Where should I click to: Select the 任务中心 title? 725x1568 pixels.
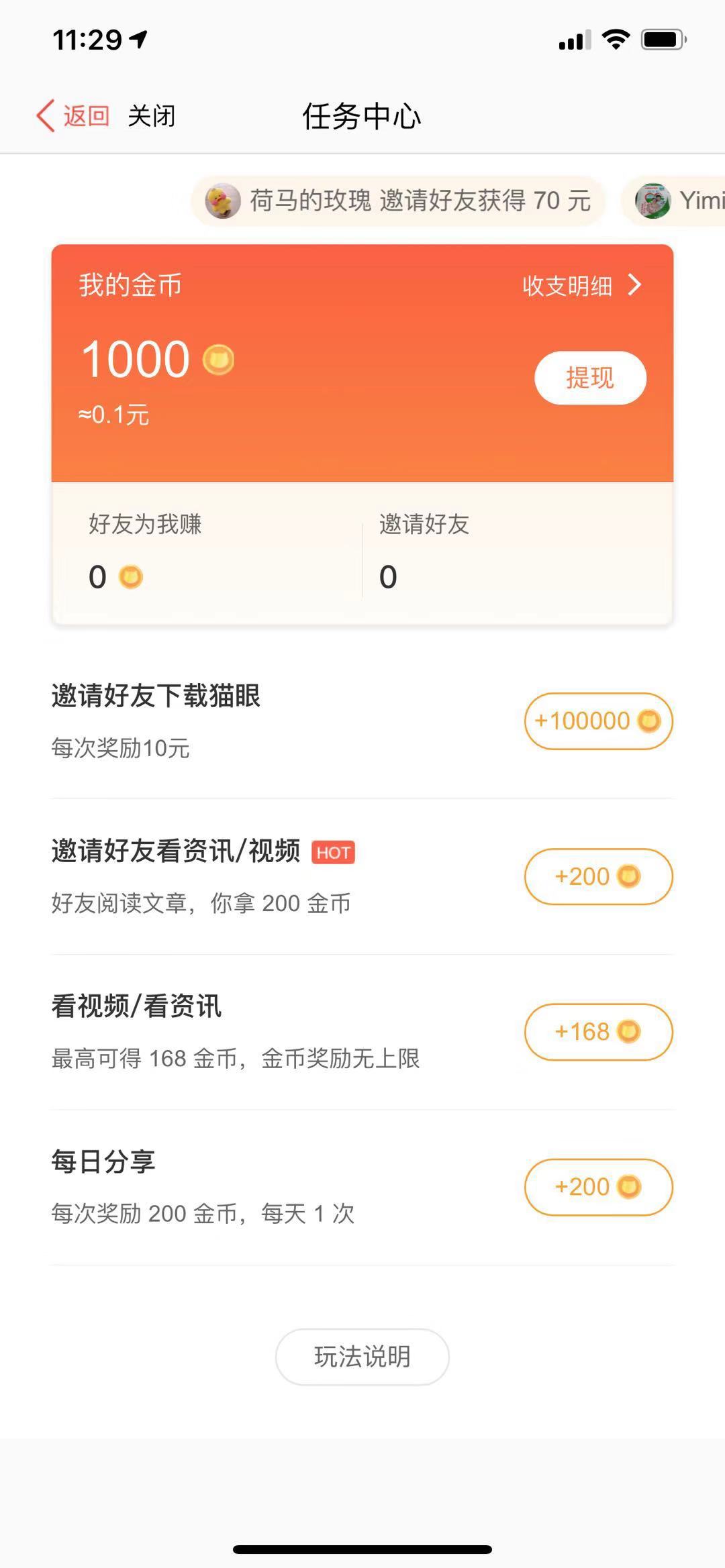click(362, 115)
